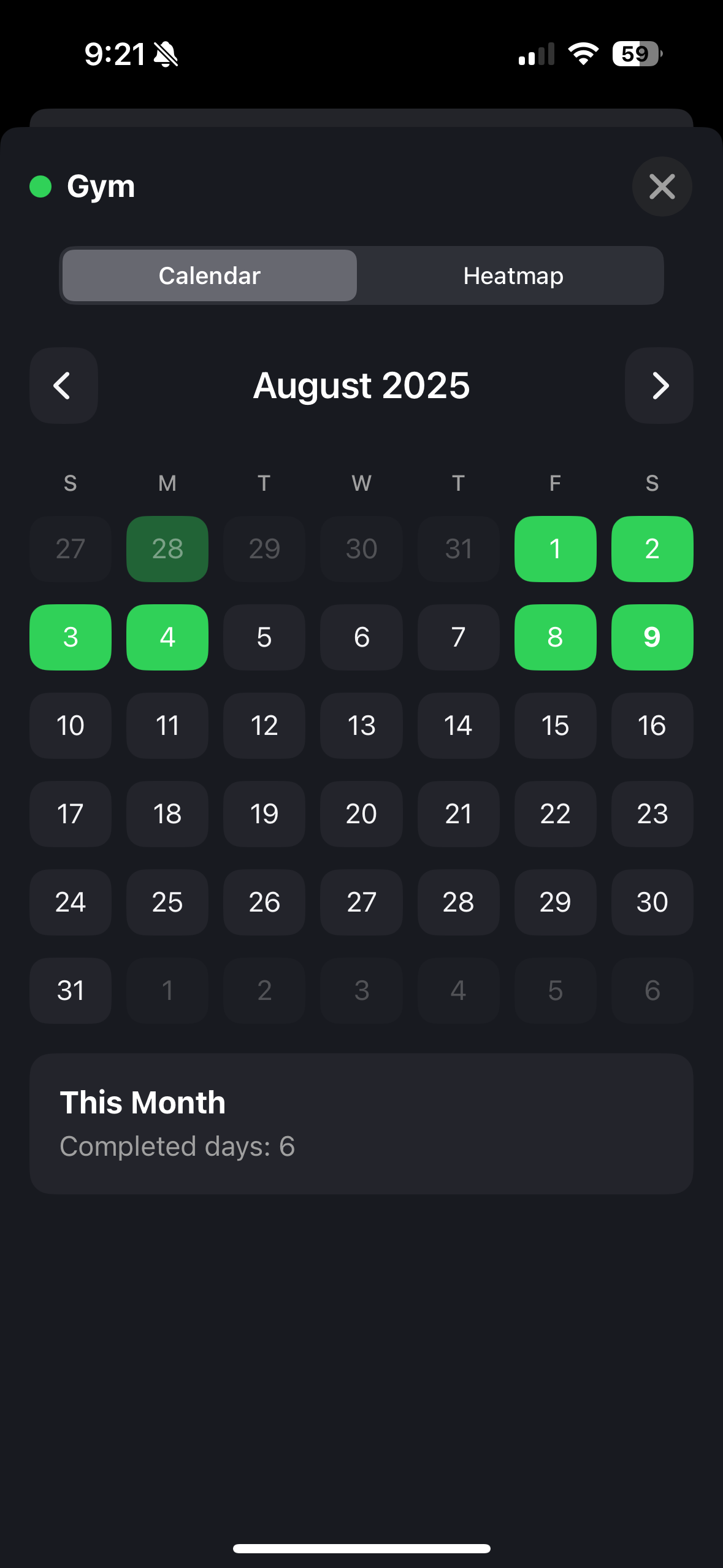Close the Gym habit detail view
The image size is (723, 1568).
click(x=662, y=186)
